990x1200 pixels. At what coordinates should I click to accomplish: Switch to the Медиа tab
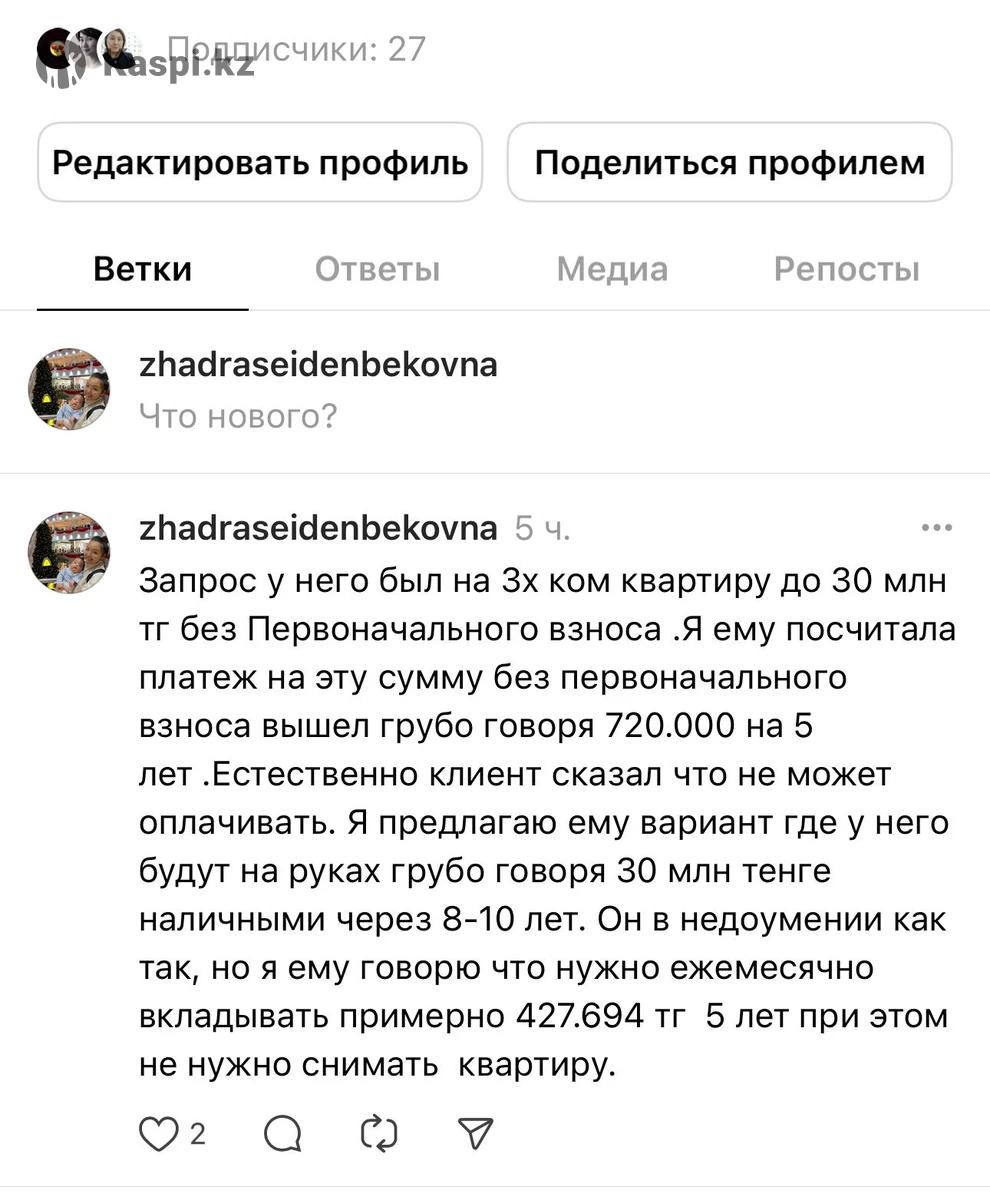pyautogui.click(x=611, y=269)
